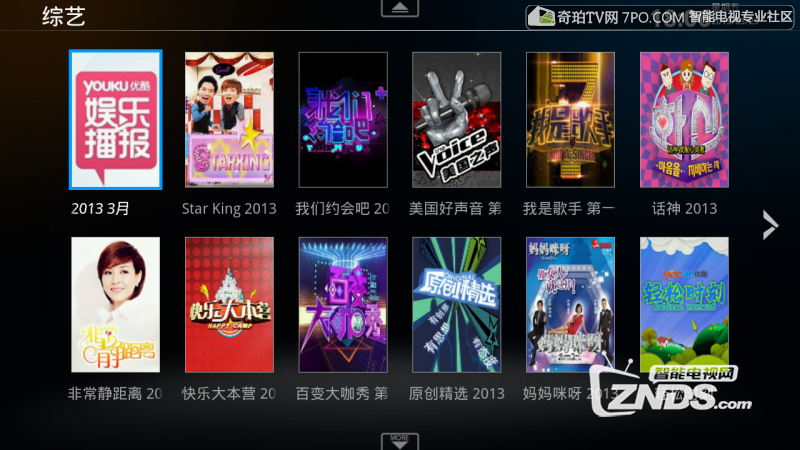The width and height of the screenshot is (800, 450).
Task: Select the 话神 2013 show tile
Action: tap(684, 120)
